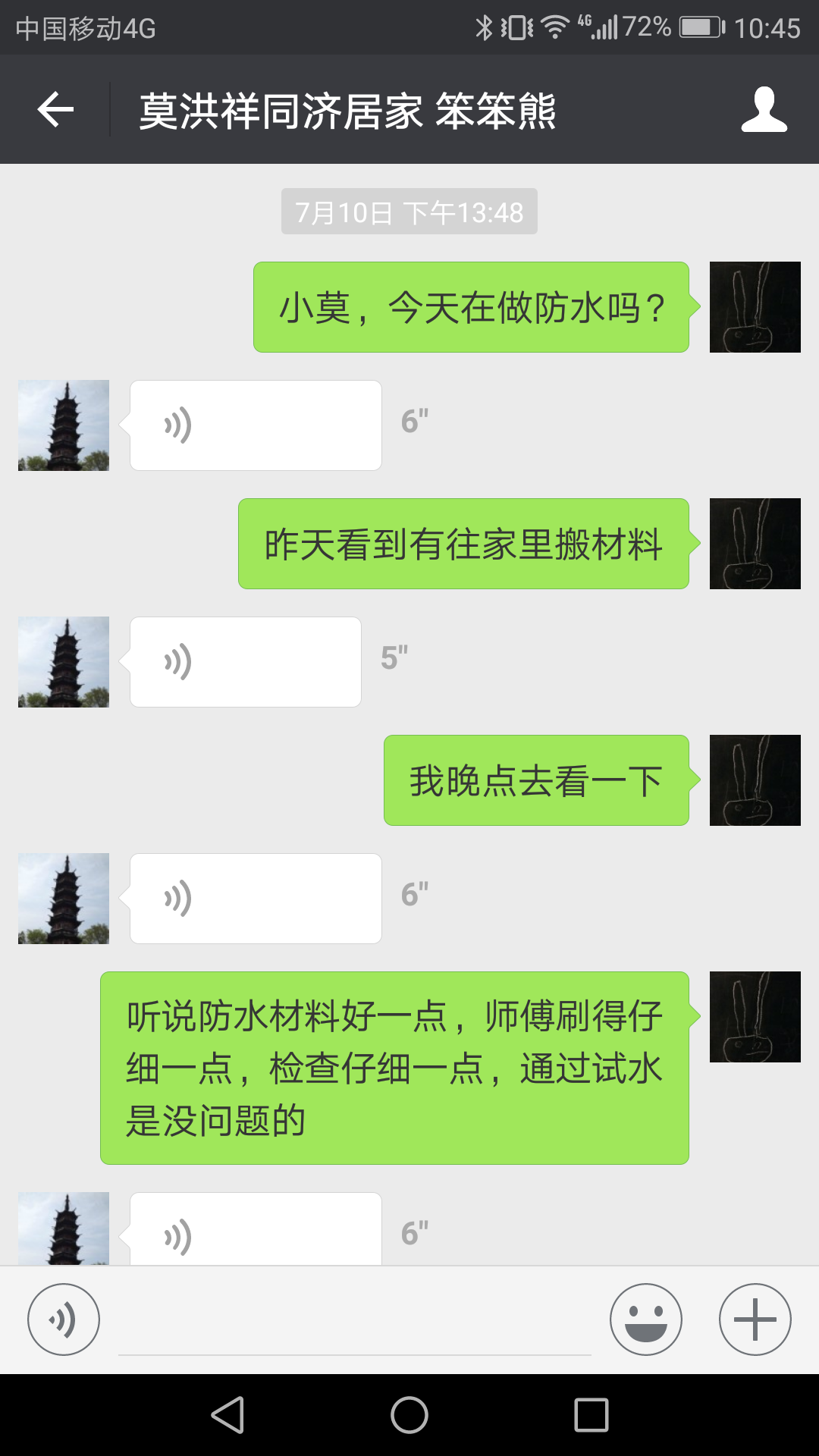Play the 5-second voice message
This screenshot has width=819, height=1456.
(245, 662)
